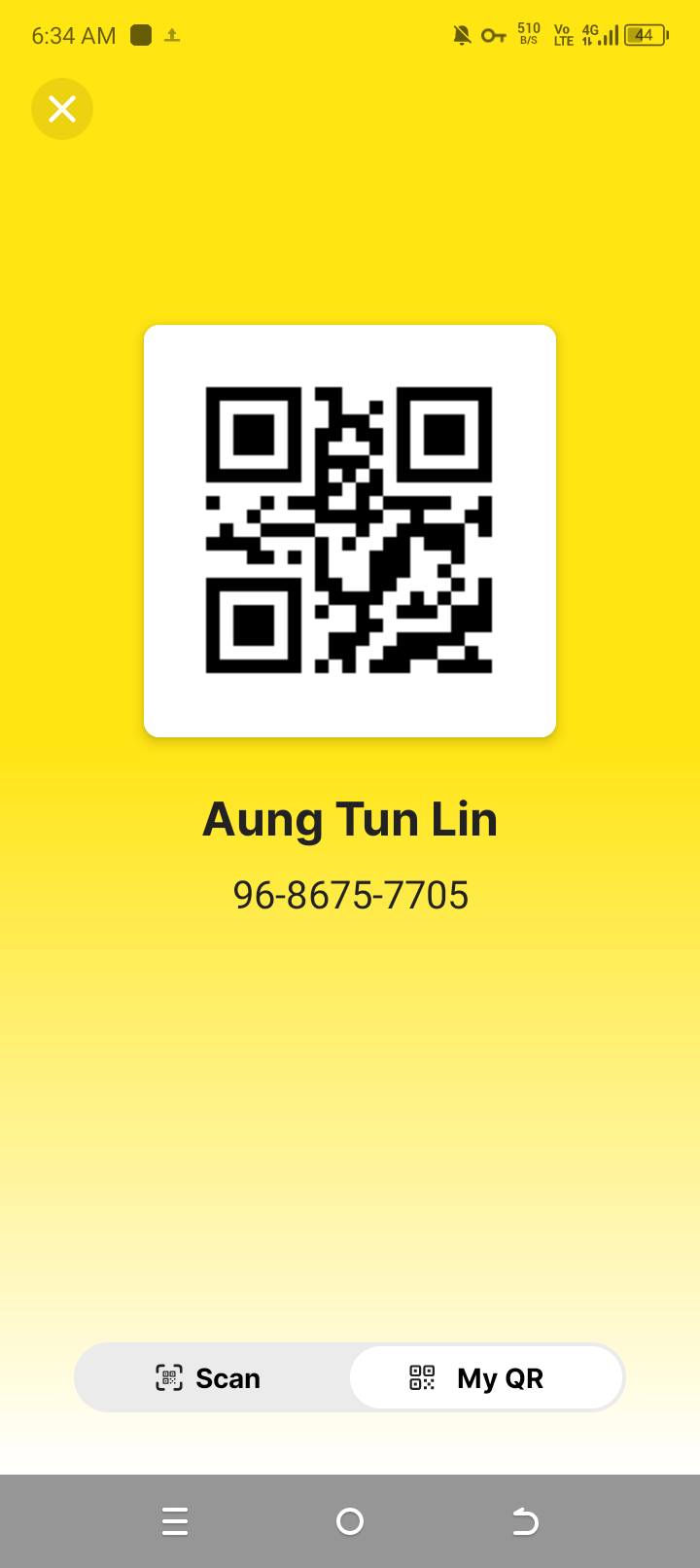Switch to the Scan tab
This screenshot has width=700, height=1568.
coord(210,1377)
